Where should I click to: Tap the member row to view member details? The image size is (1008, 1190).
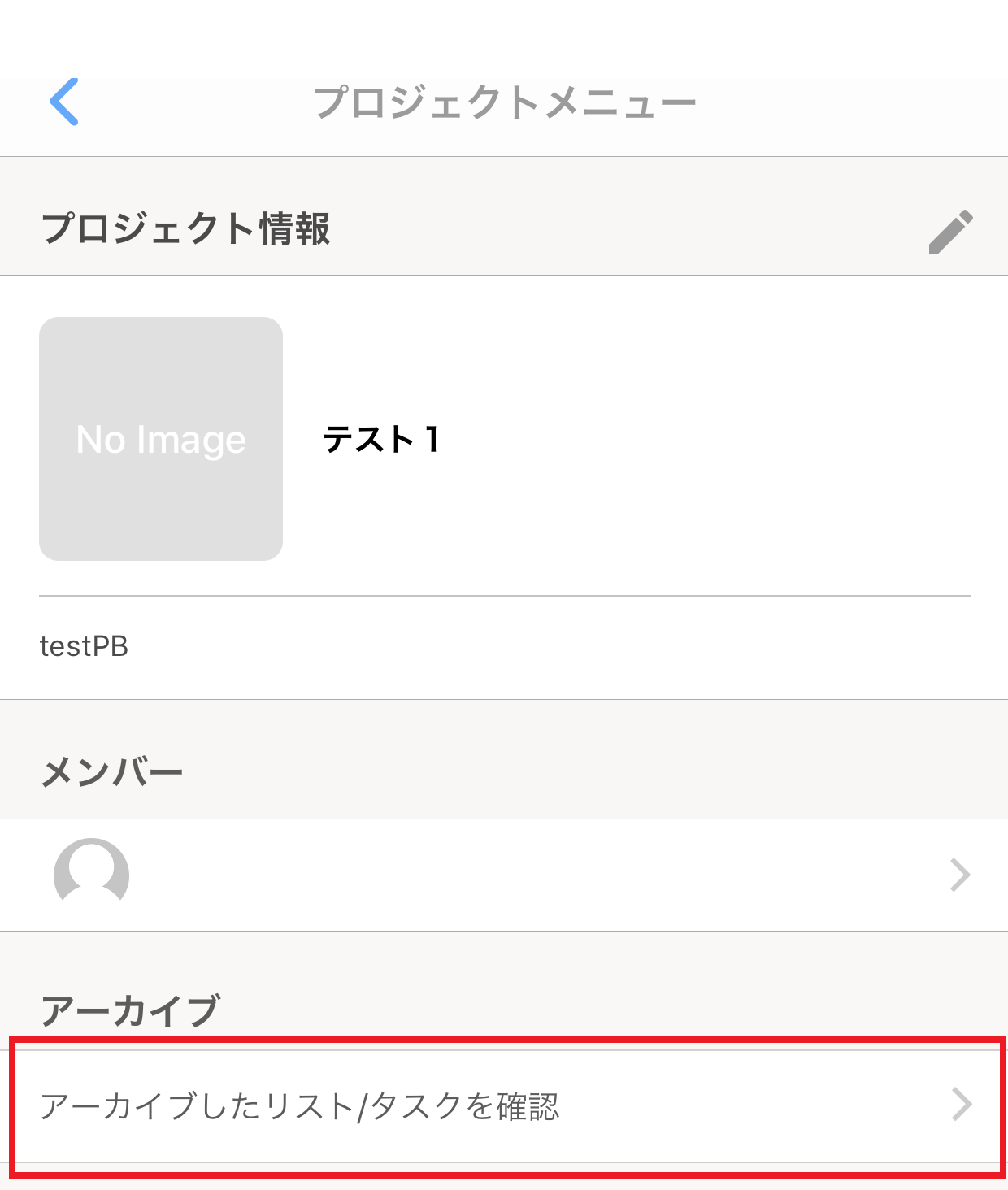click(504, 875)
